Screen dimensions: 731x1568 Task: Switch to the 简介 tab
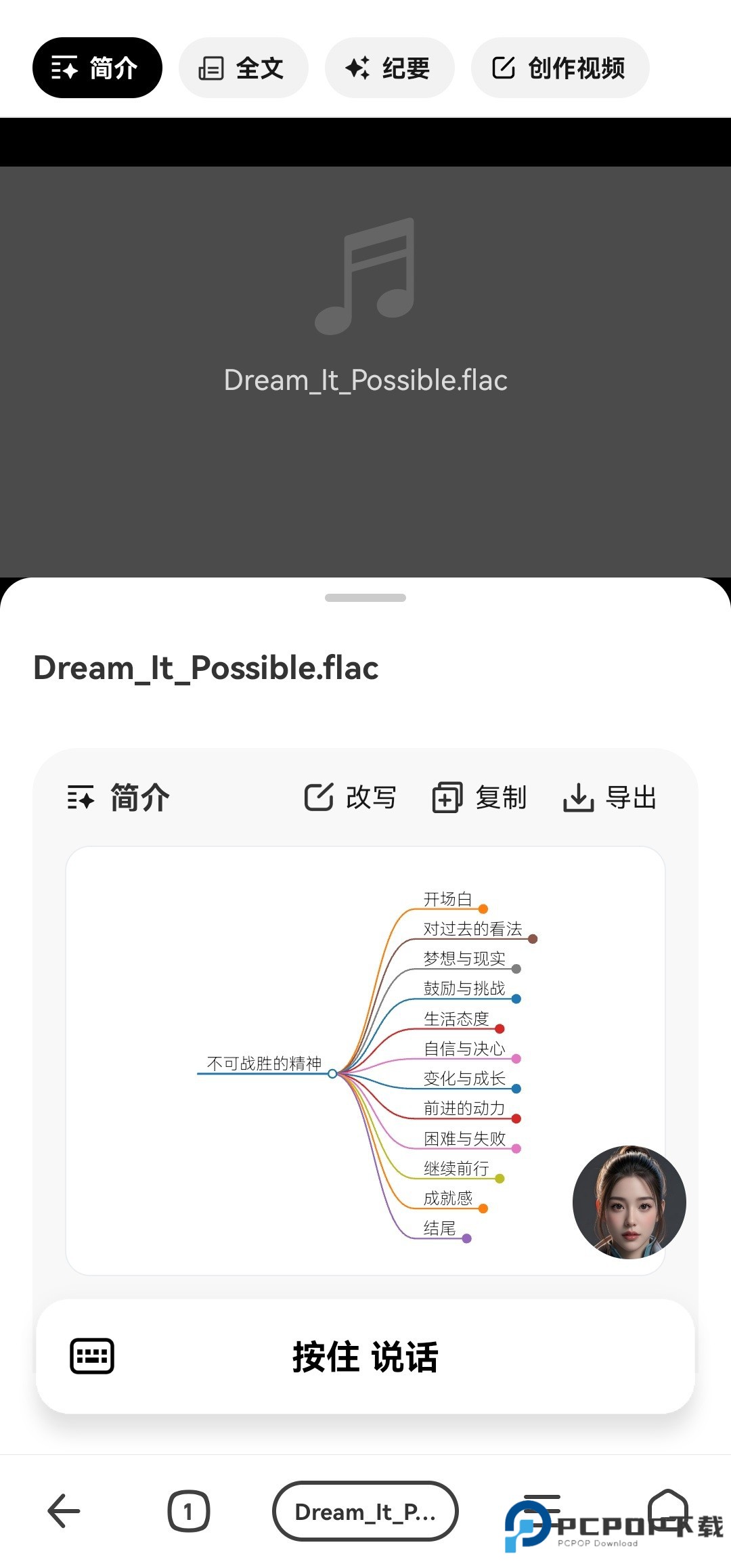[x=97, y=68]
